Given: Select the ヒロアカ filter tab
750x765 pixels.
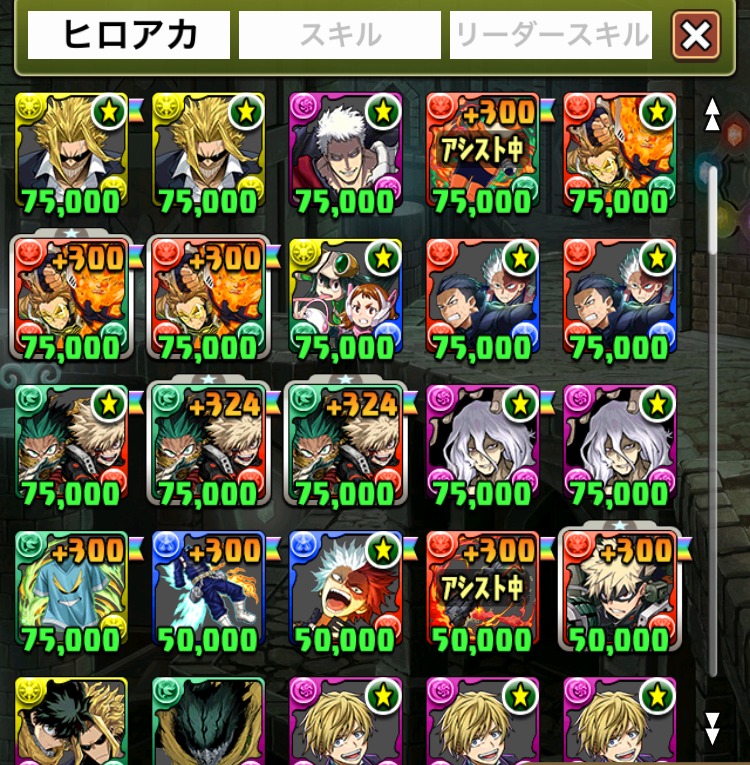Looking at the screenshot, I should (129, 36).
